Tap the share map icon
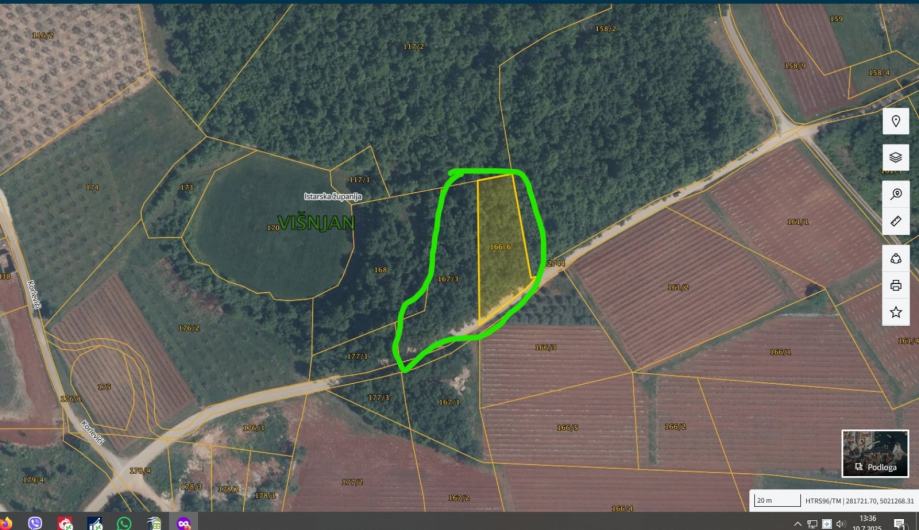This screenshot has width=919, height=530. [x=896, y=259]
